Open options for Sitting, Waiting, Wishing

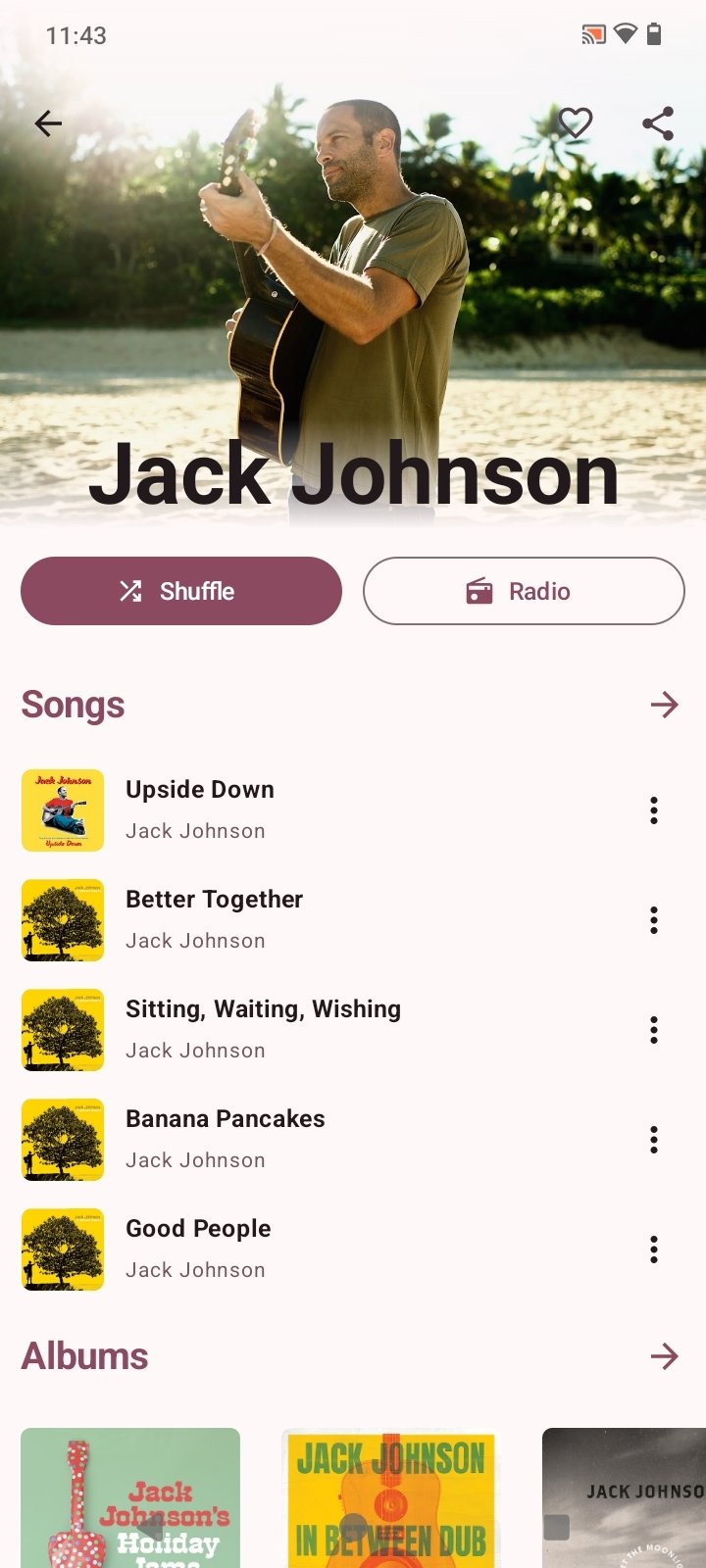[654, 1030]
